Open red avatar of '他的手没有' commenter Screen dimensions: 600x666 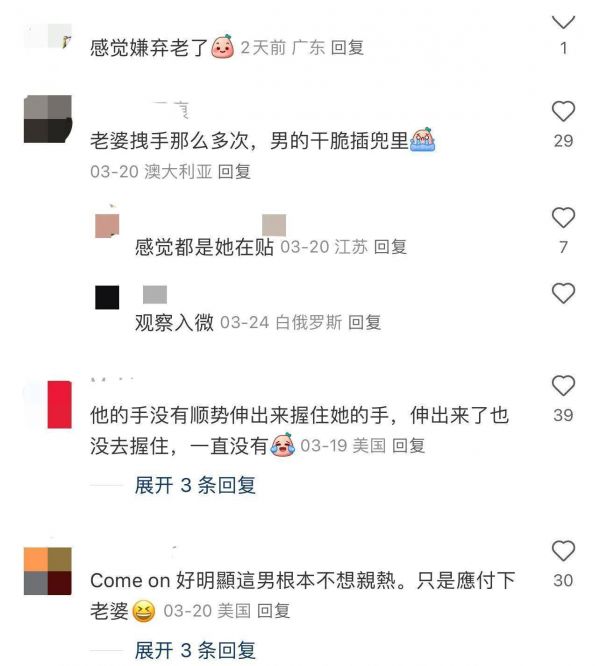[x=47, y=404]
